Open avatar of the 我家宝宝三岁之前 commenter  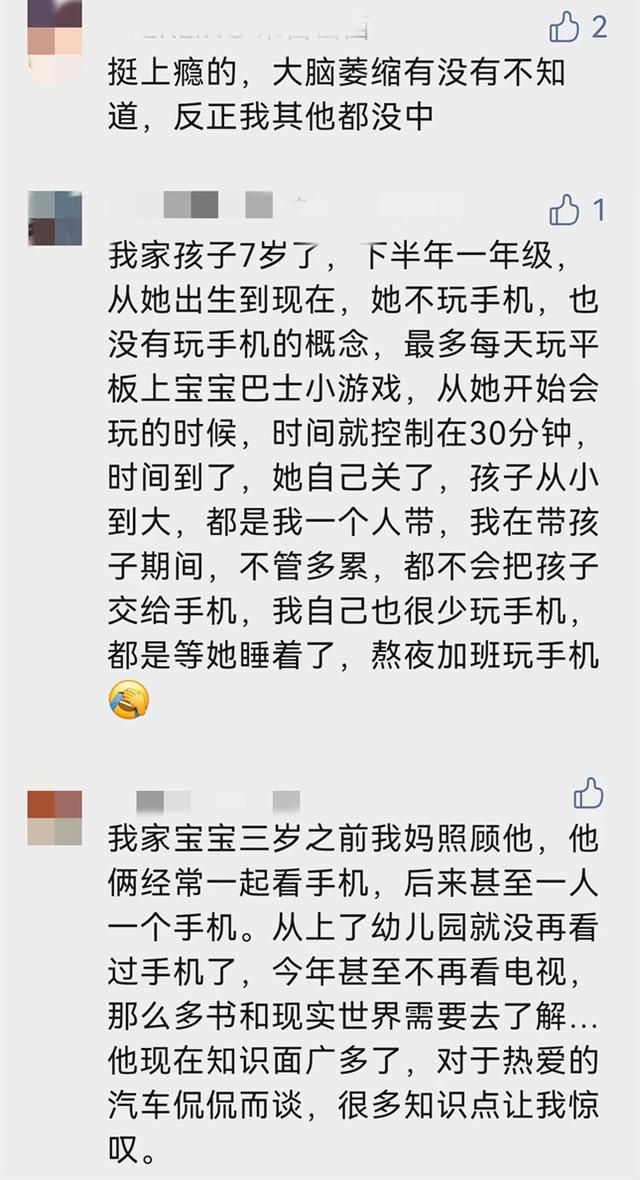click(55, 818)
